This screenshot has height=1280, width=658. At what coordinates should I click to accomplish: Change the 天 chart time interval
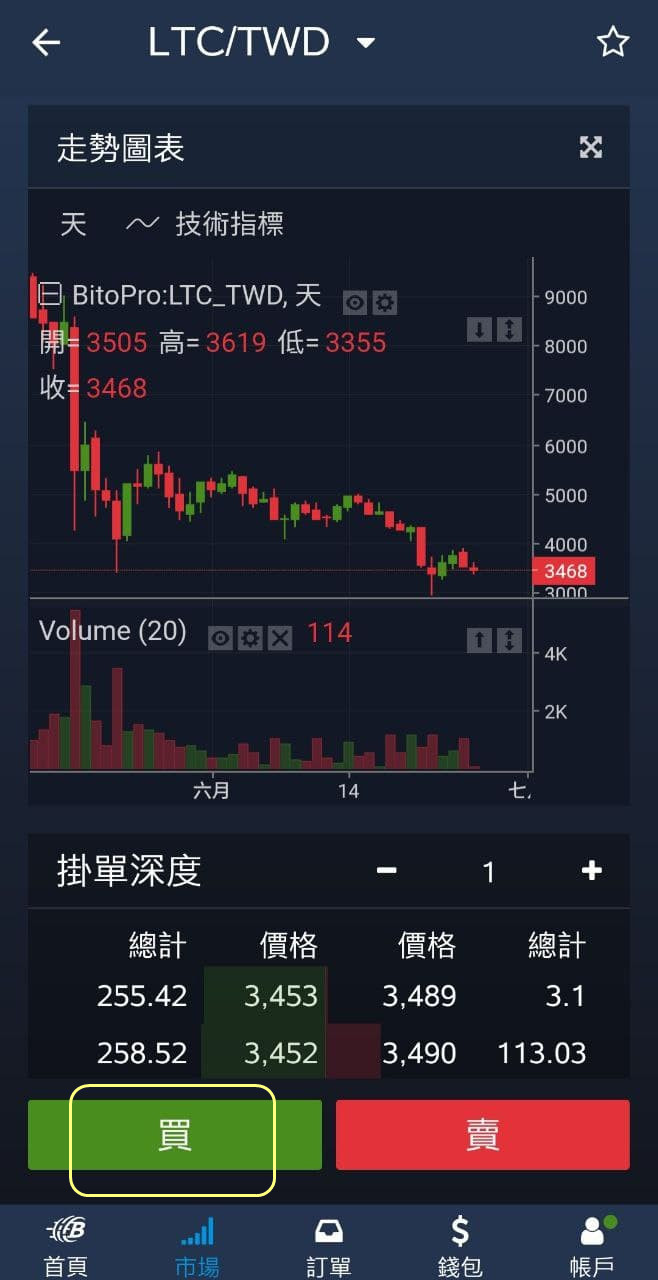click(x=73, y=224)
